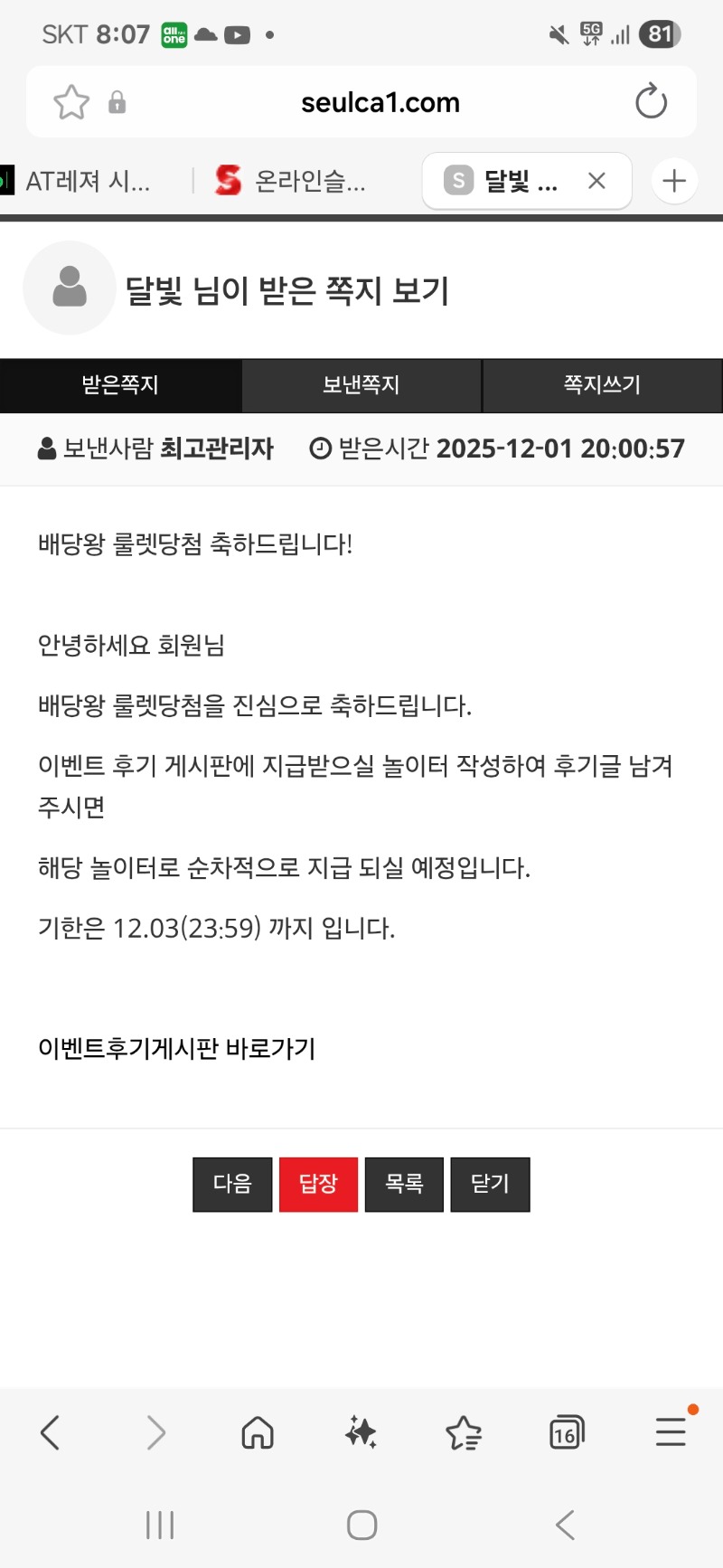Open the browser home page

(x=258, y=1432)
